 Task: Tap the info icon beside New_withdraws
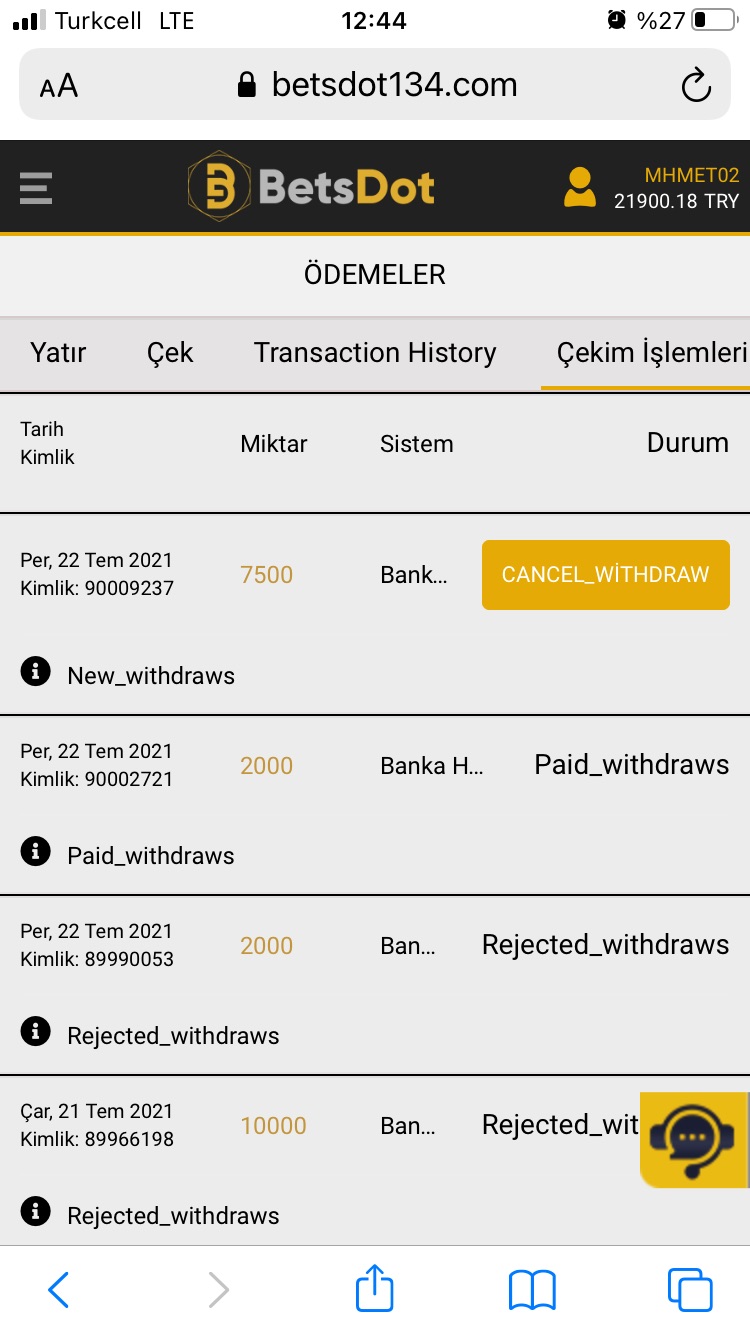36,671
